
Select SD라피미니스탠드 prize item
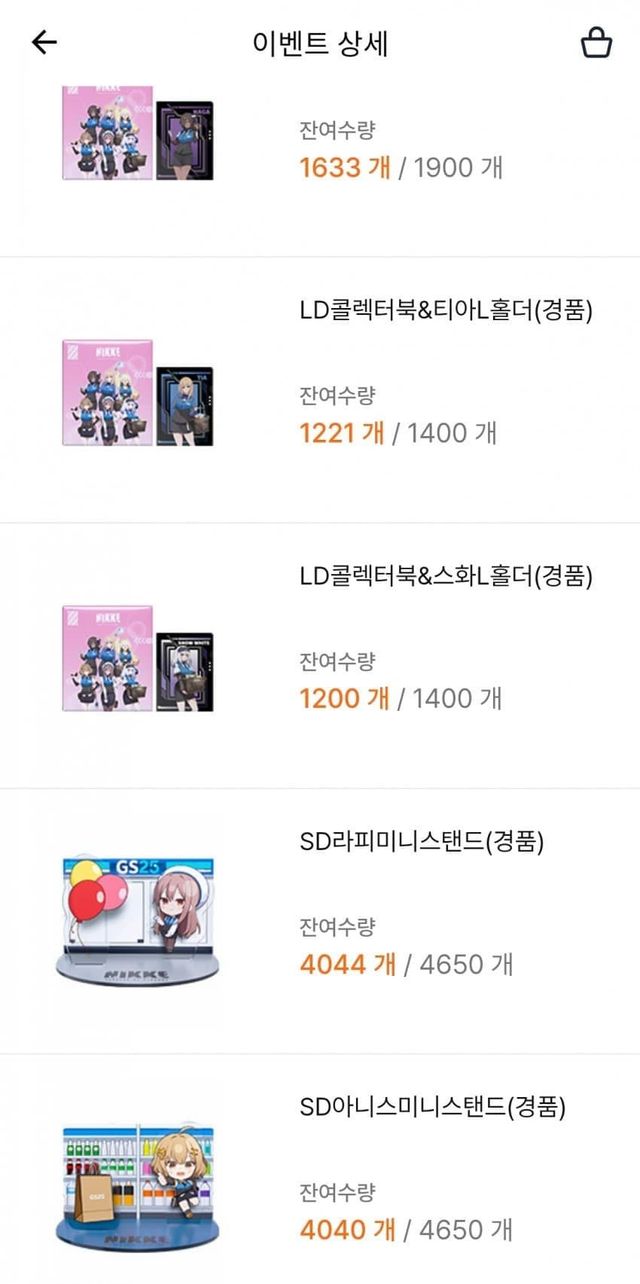tap(421, 843)
